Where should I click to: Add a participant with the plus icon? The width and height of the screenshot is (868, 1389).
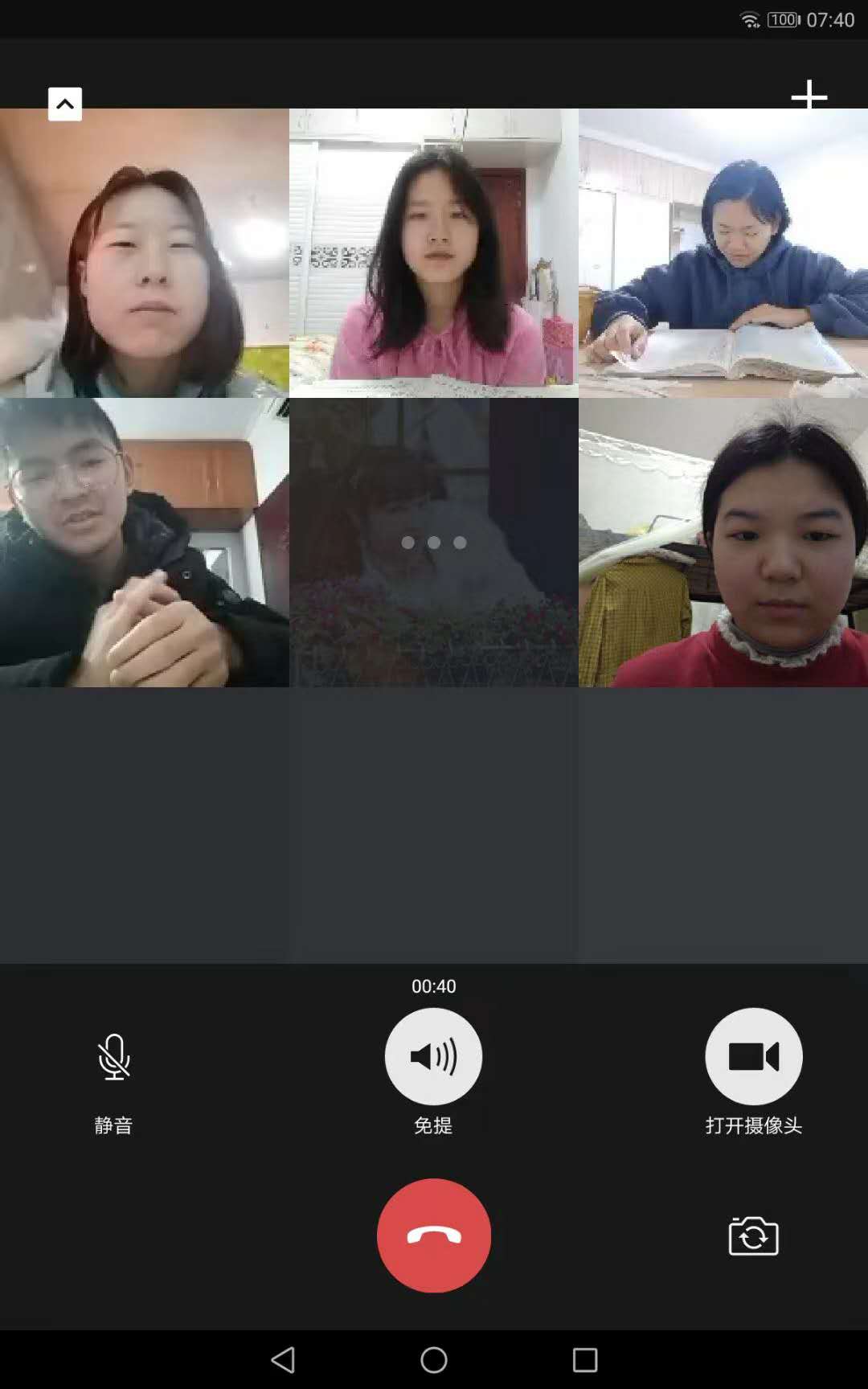pyautogui.click(x=809, y=96)
